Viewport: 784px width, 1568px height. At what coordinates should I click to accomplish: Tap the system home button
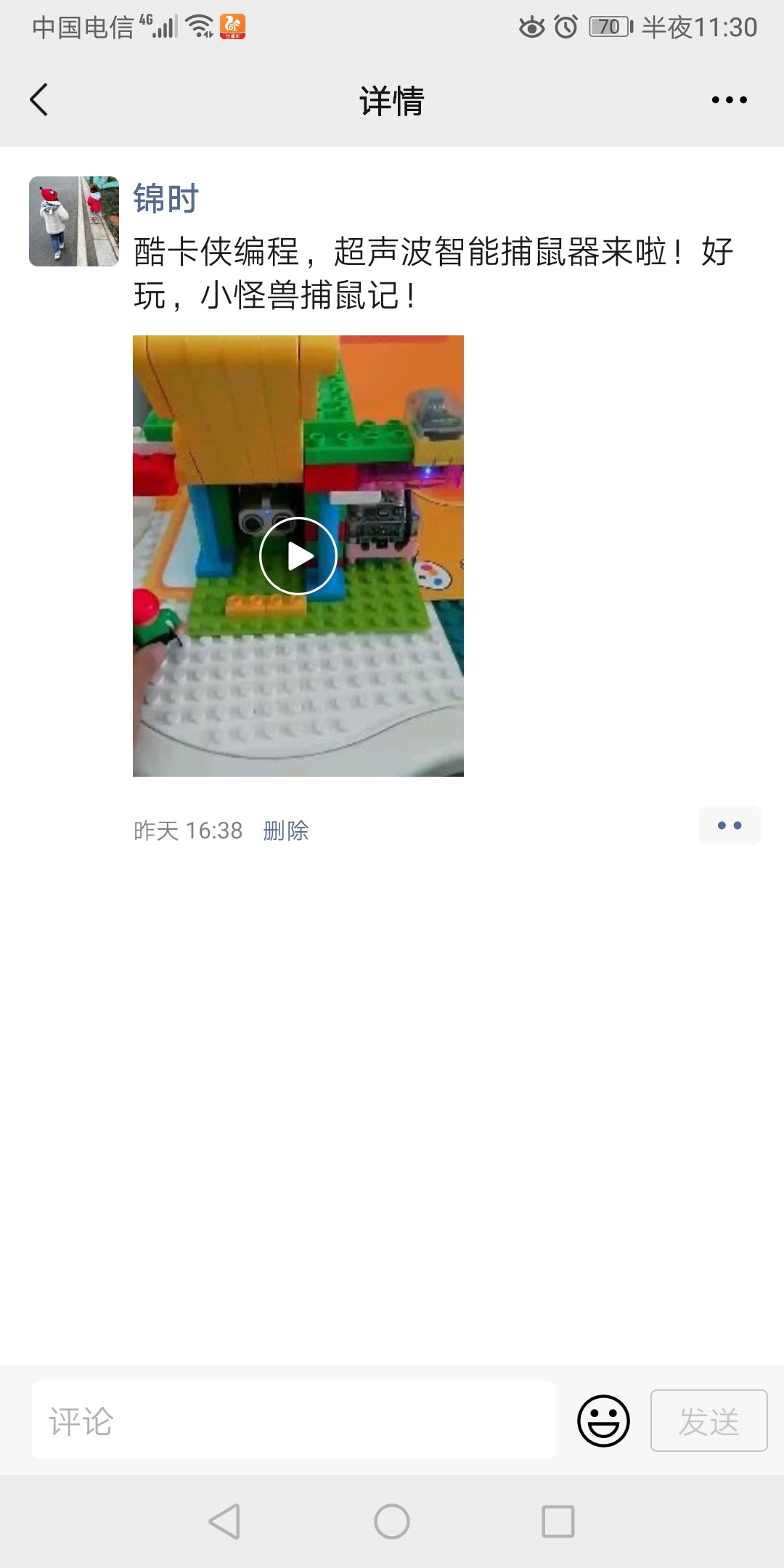pyautogui.click(x=392, y=1521)
